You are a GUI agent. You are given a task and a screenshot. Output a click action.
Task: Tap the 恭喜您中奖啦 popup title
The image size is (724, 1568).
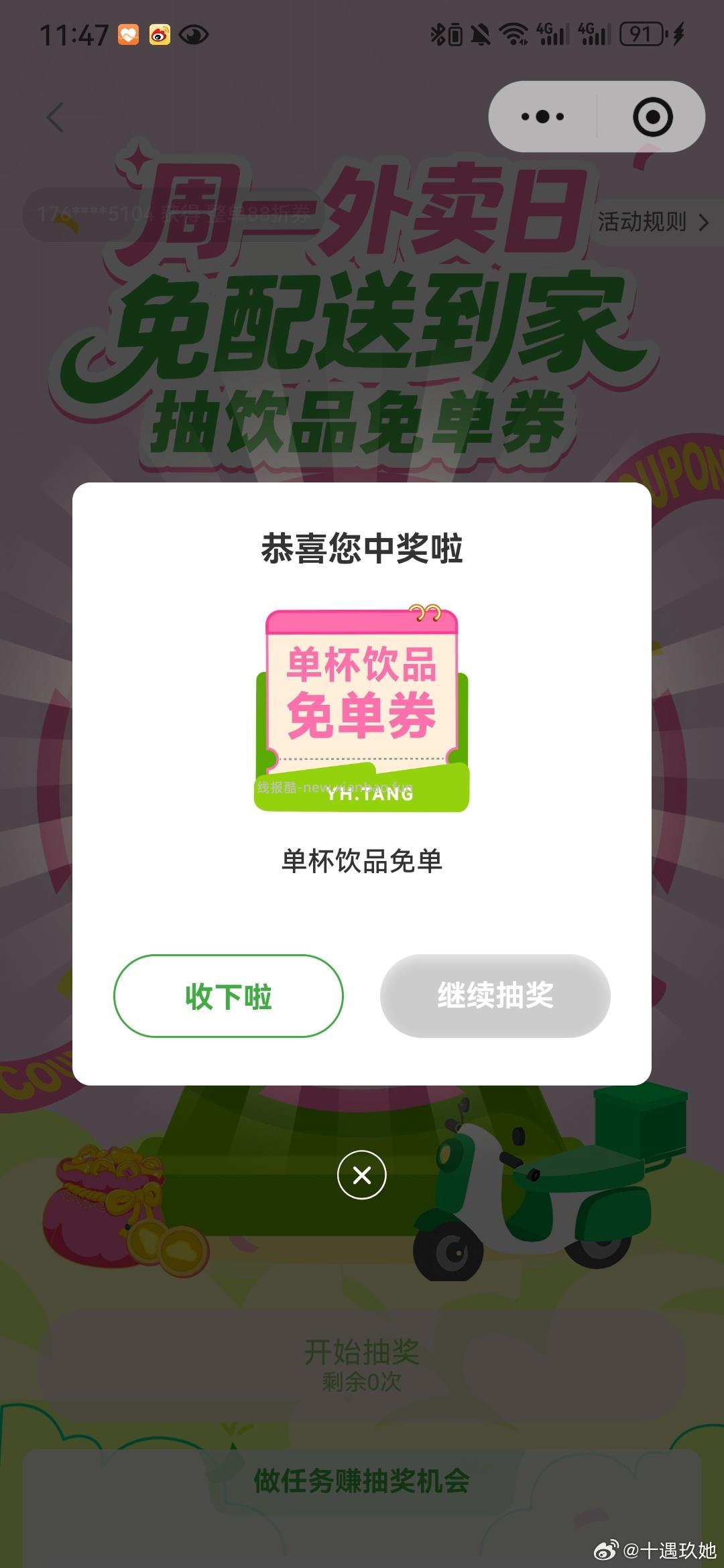tap(362, 546)
